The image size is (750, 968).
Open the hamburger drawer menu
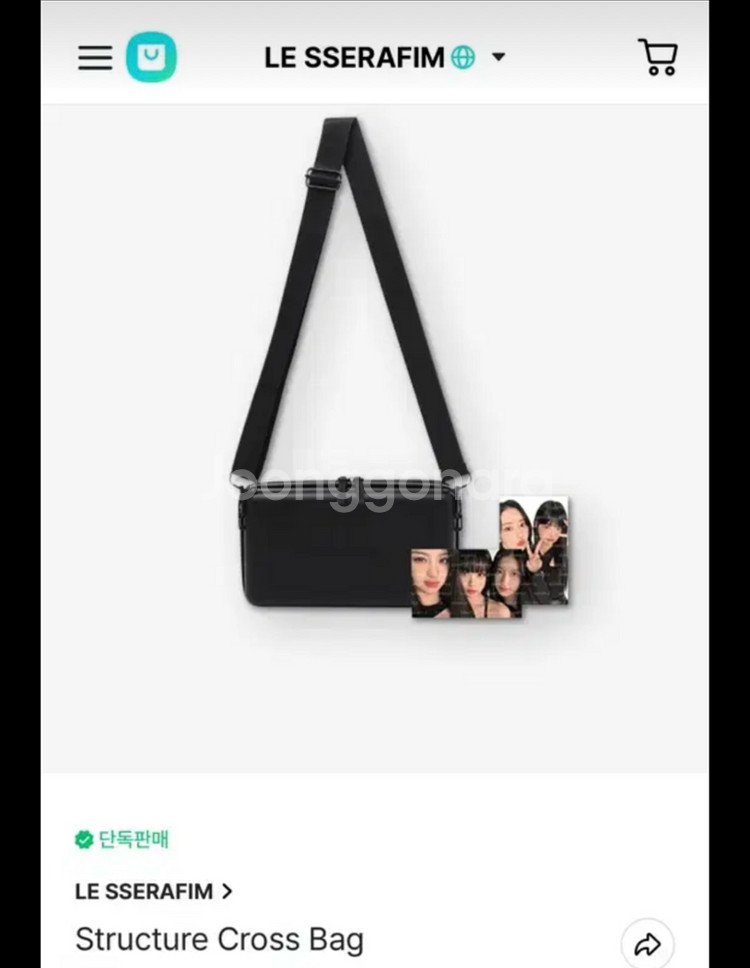[95, 58]
